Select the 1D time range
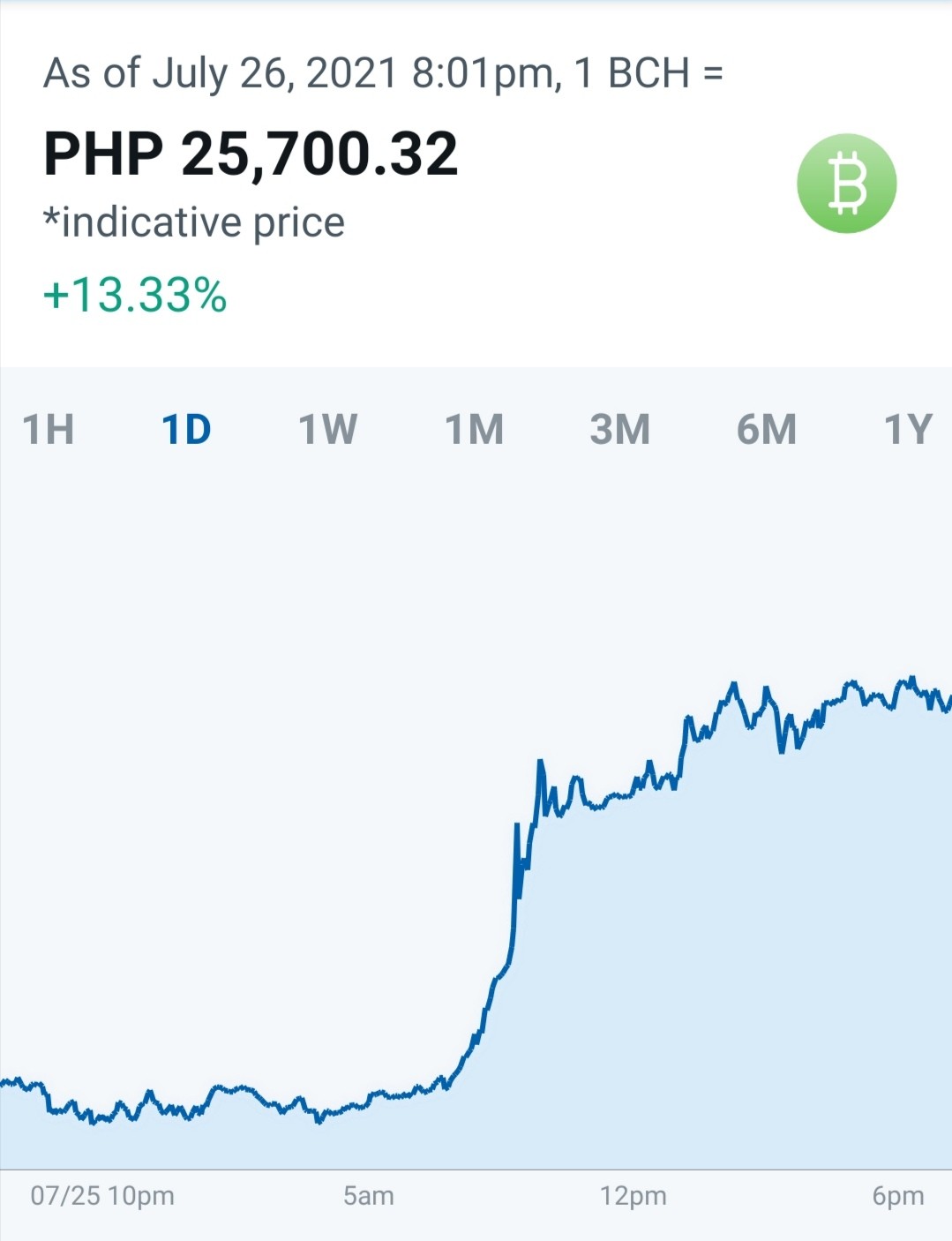Screen dimensions: 952x1241 186,430
